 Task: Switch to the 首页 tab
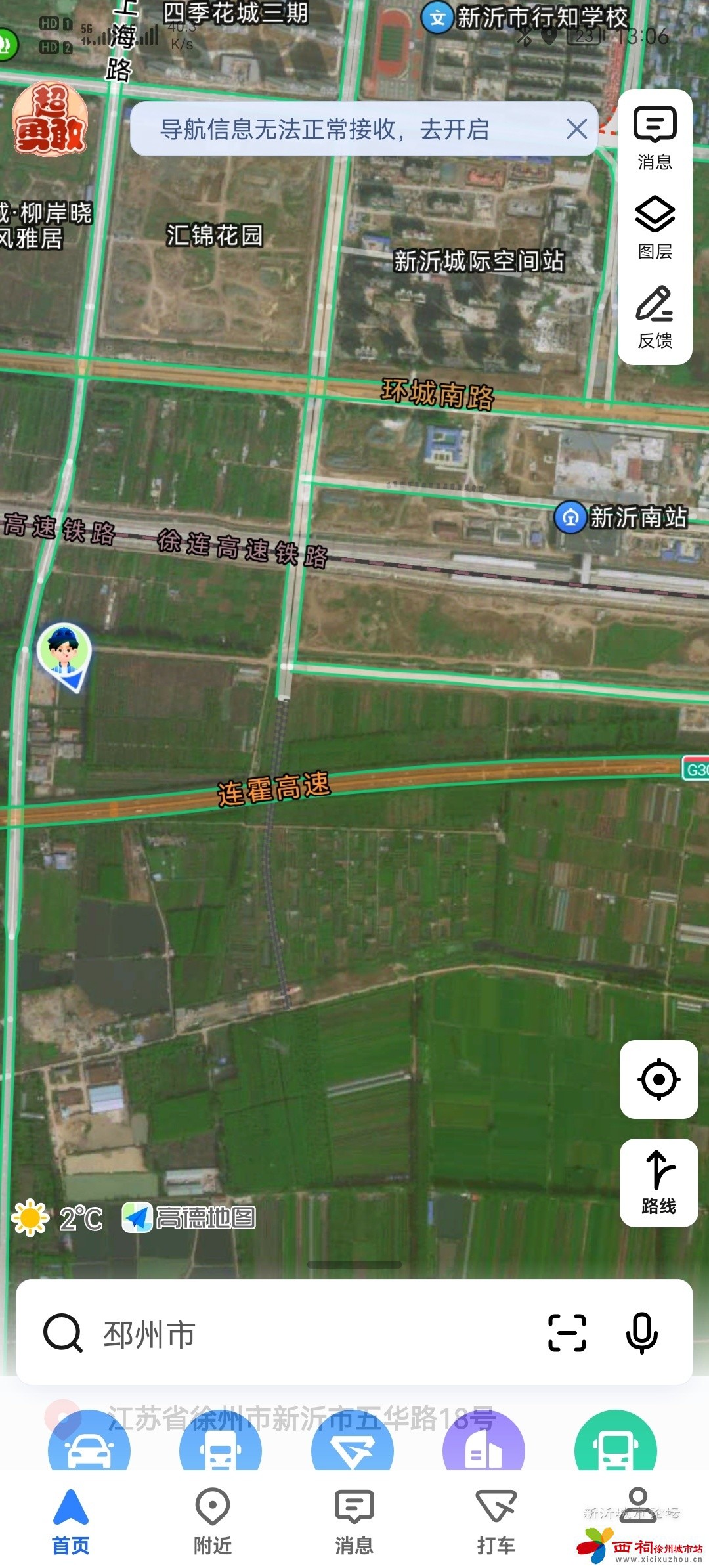pos(71,1520)
